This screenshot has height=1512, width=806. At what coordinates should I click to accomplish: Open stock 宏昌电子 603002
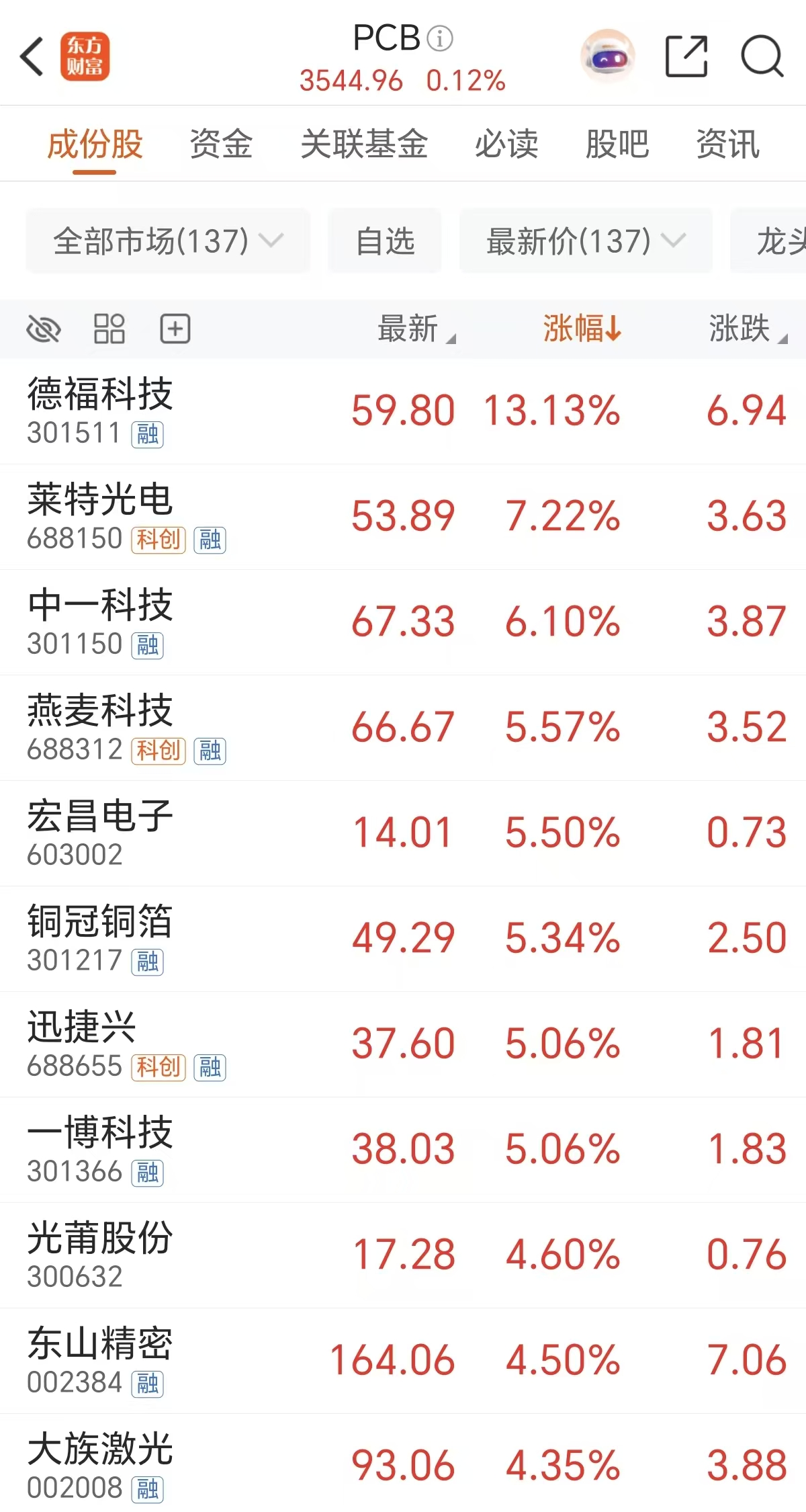coord(101,833)
